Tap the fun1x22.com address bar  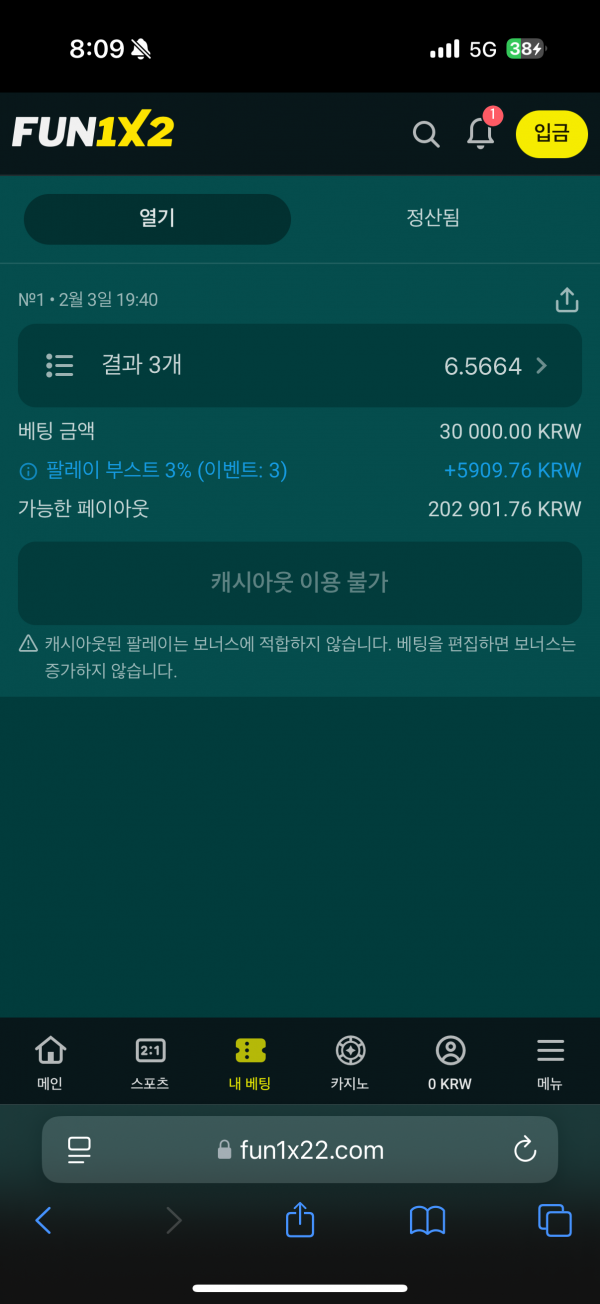tap(300, 1150)
